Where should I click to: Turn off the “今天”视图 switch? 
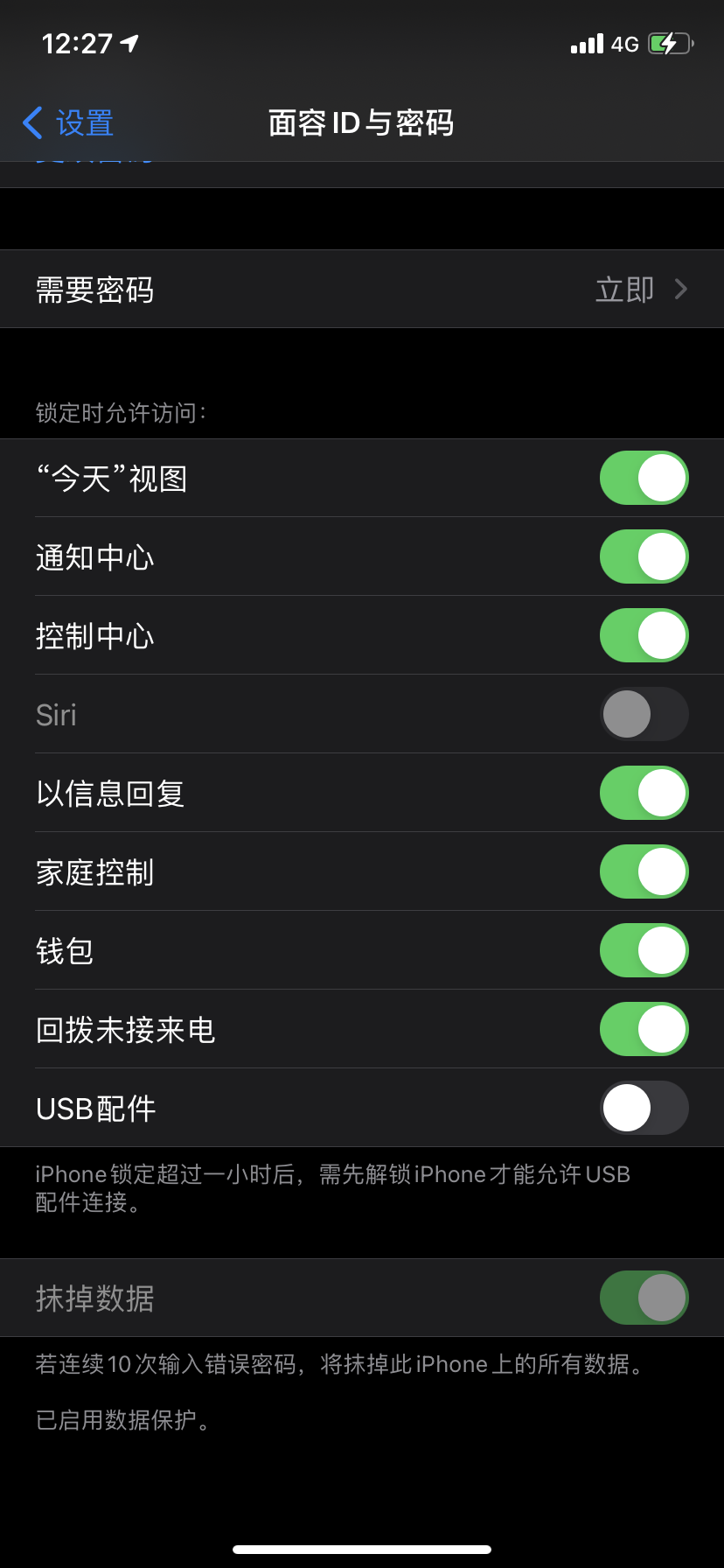pyautogui.click(x=644, y=478)
